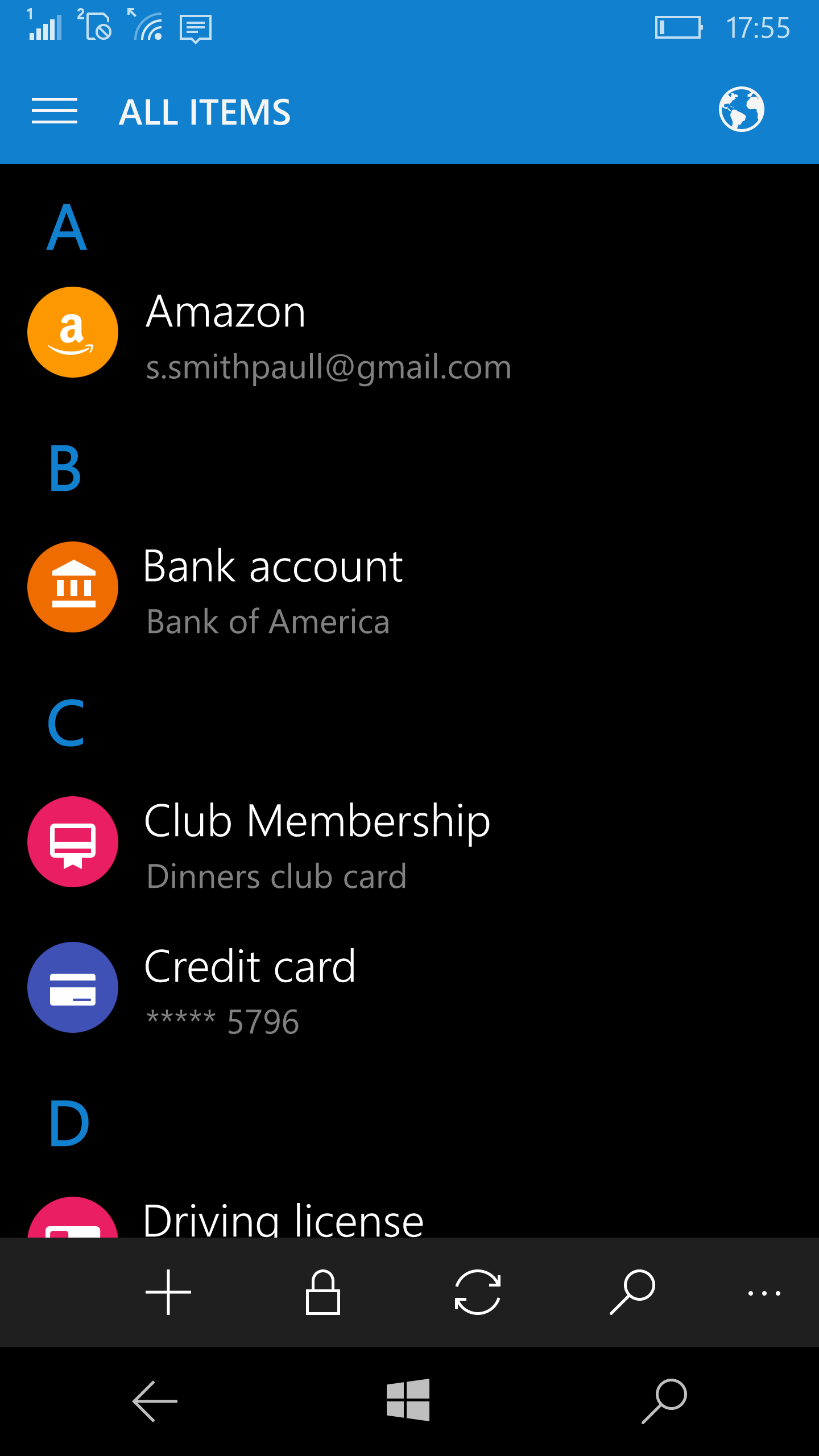Open the Credit card ending 5796
Screen dimensions: 819x1456
pos(409,988)
